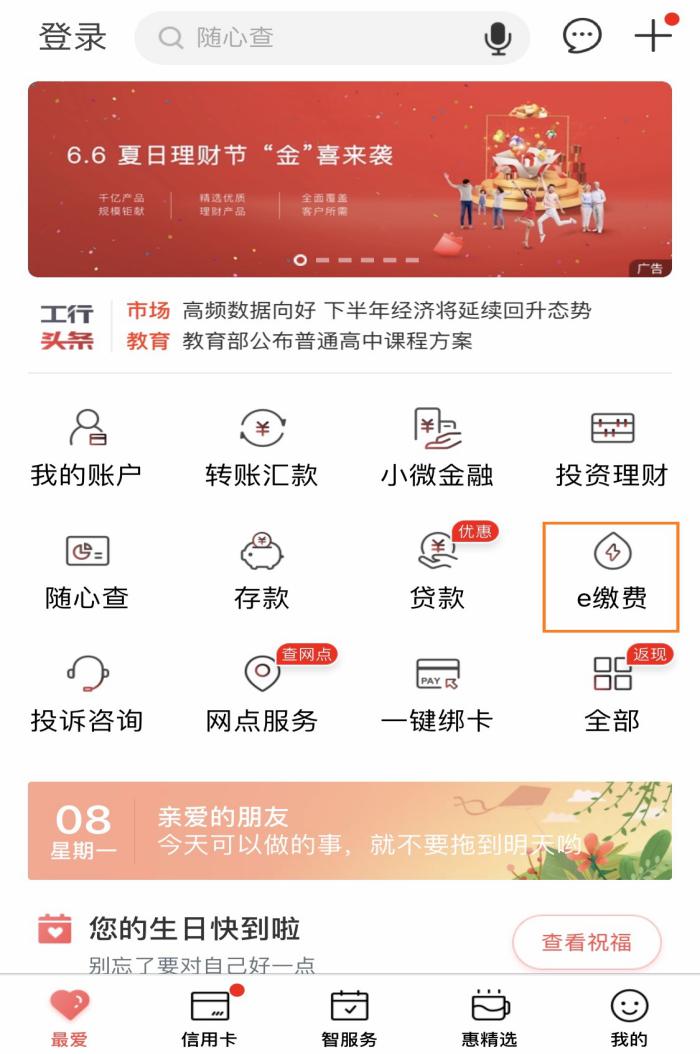
Task: Show 全部 services
Action: coord(612,695)
